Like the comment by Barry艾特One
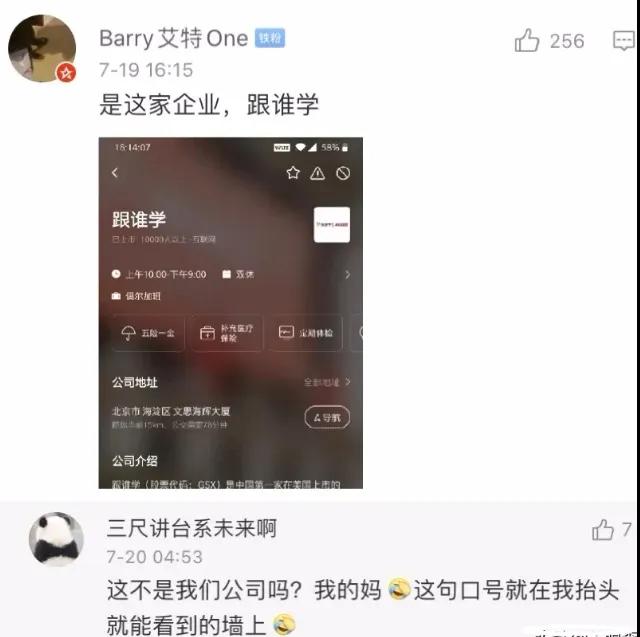Viewport: 640px width, 637px height. point(527,41)
